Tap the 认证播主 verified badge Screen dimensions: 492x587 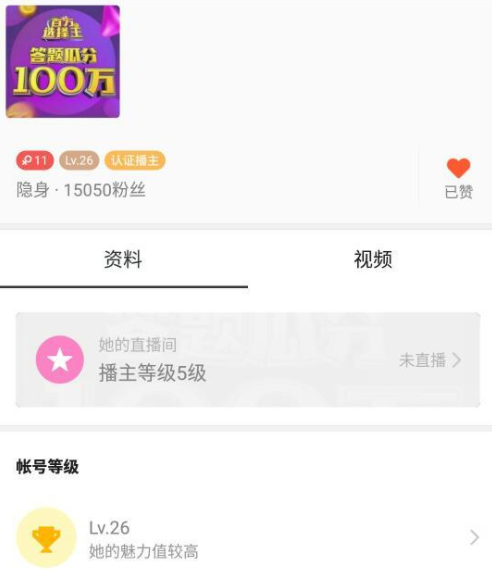135,161
